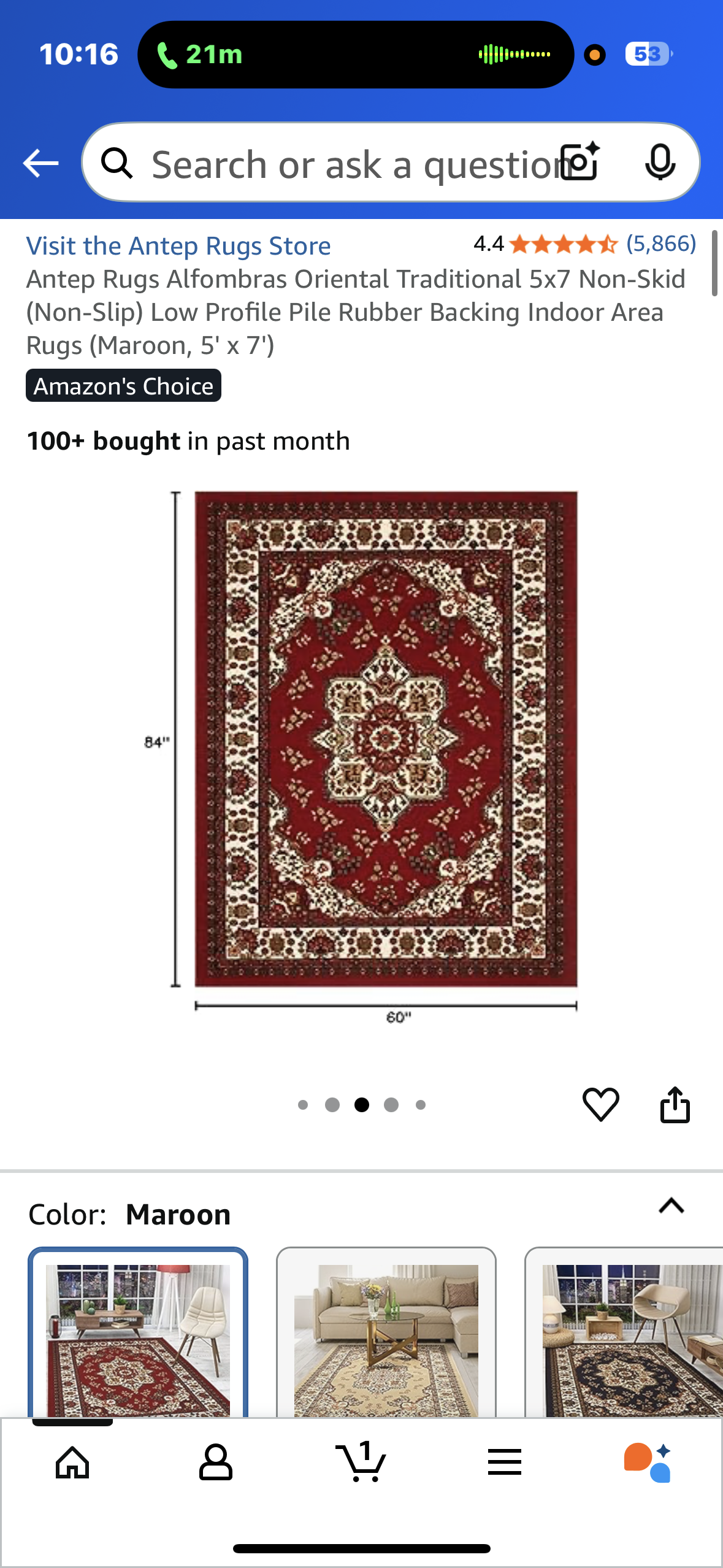Screen dimensions: 723x1568
Task: Go to the Home tab
Action: point(72,1462)
